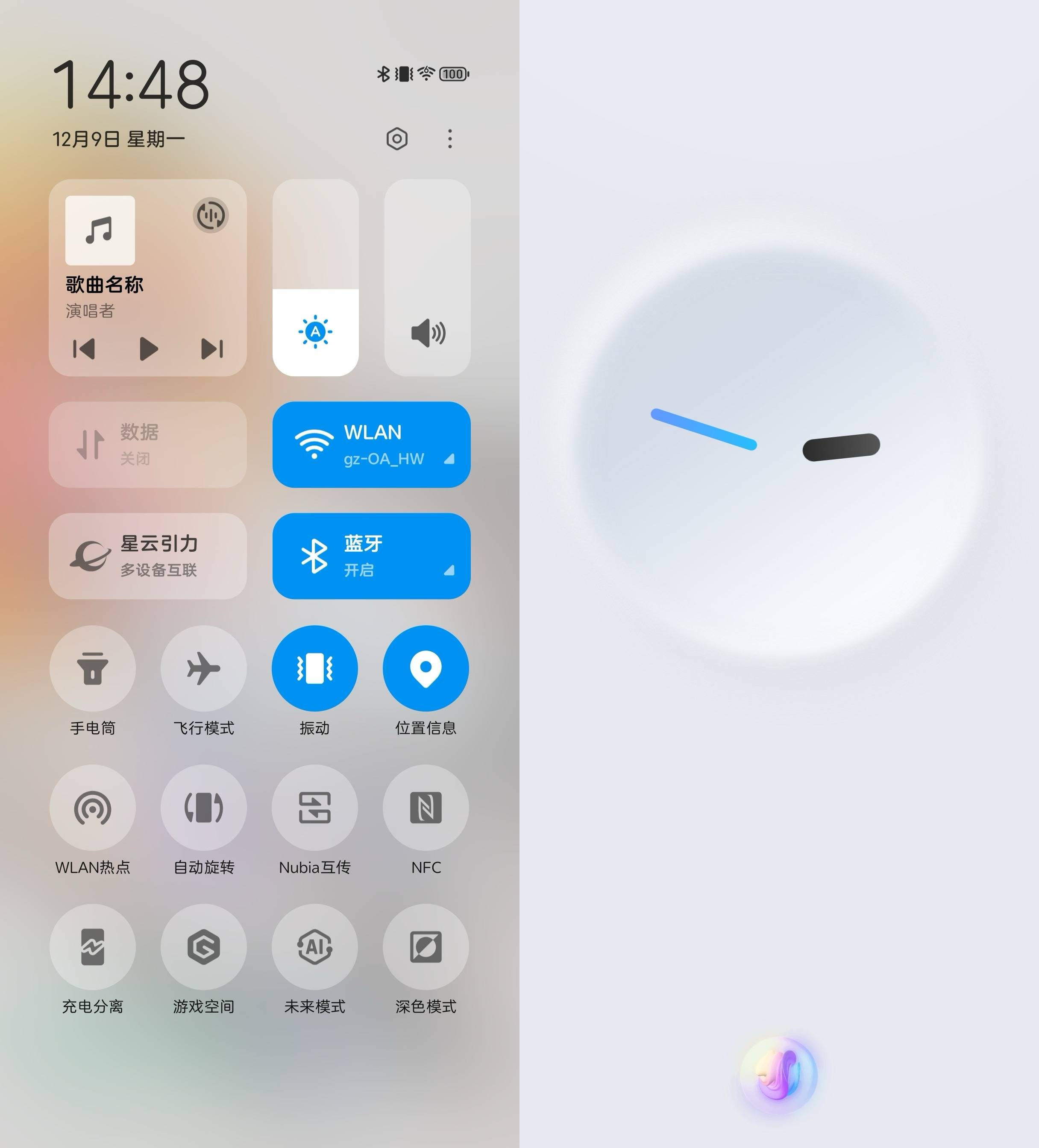Viewport: 1039px width, 1148px height.
Task: Open the three-dot overflow menu
Action: click(x=450, y=138)
